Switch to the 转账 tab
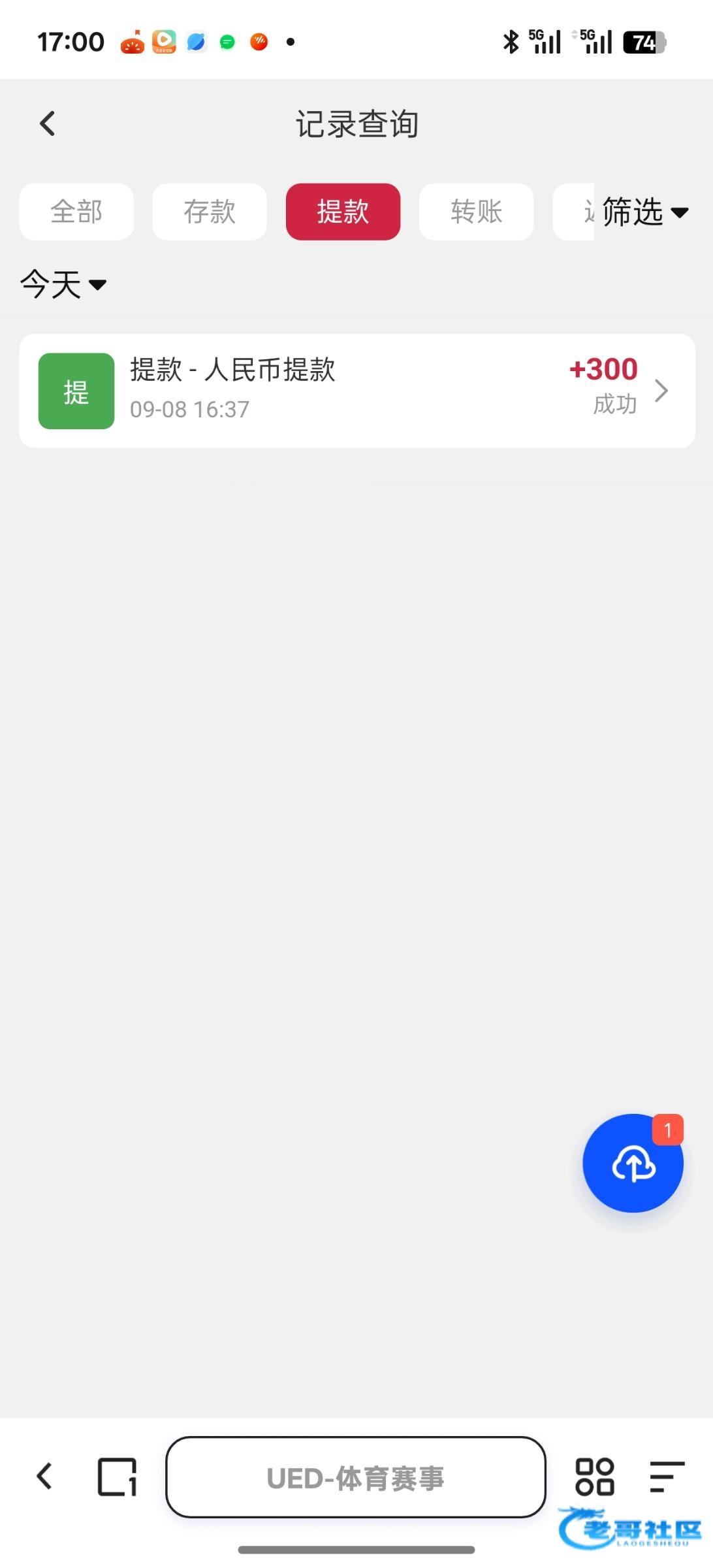 click(476, 212)
